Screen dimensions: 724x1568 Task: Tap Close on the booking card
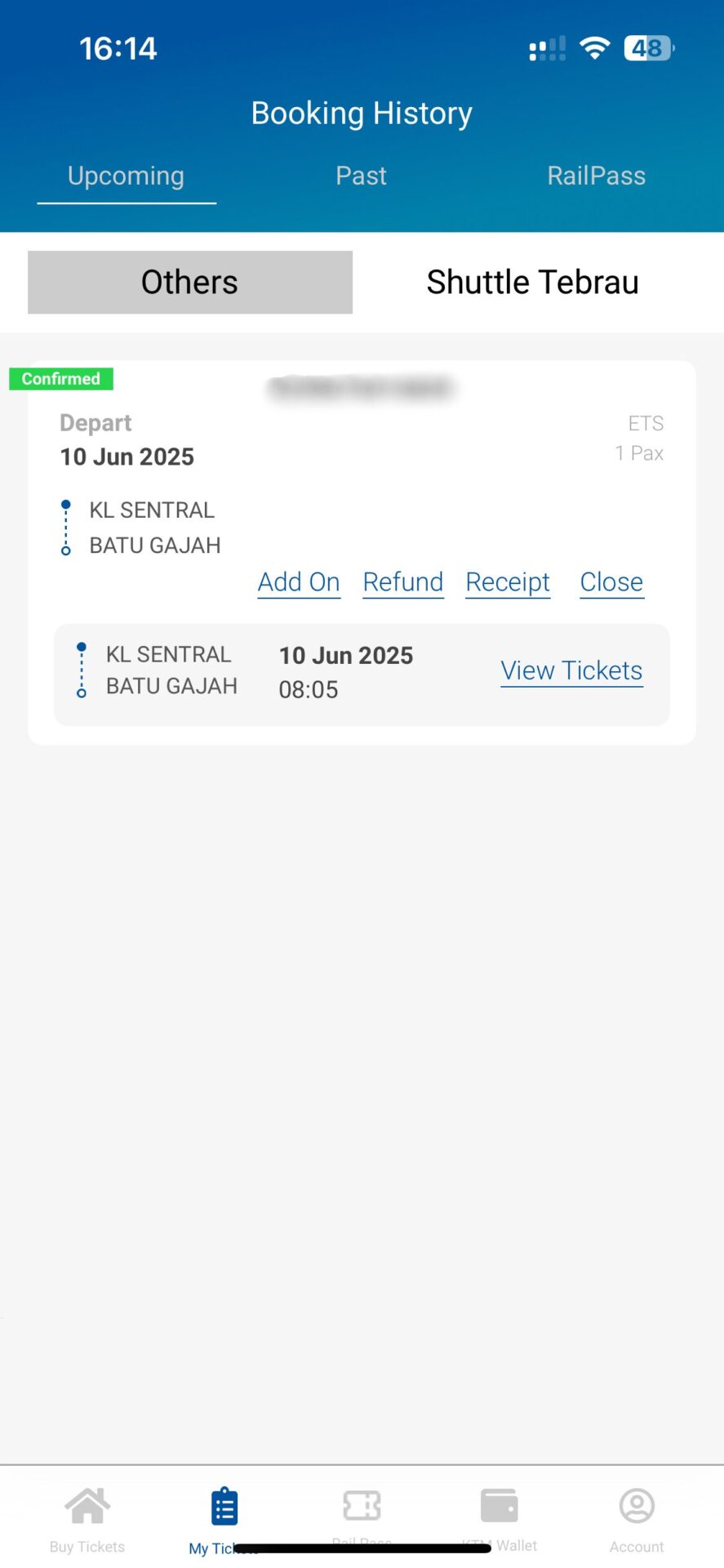[x=611, y=582]
